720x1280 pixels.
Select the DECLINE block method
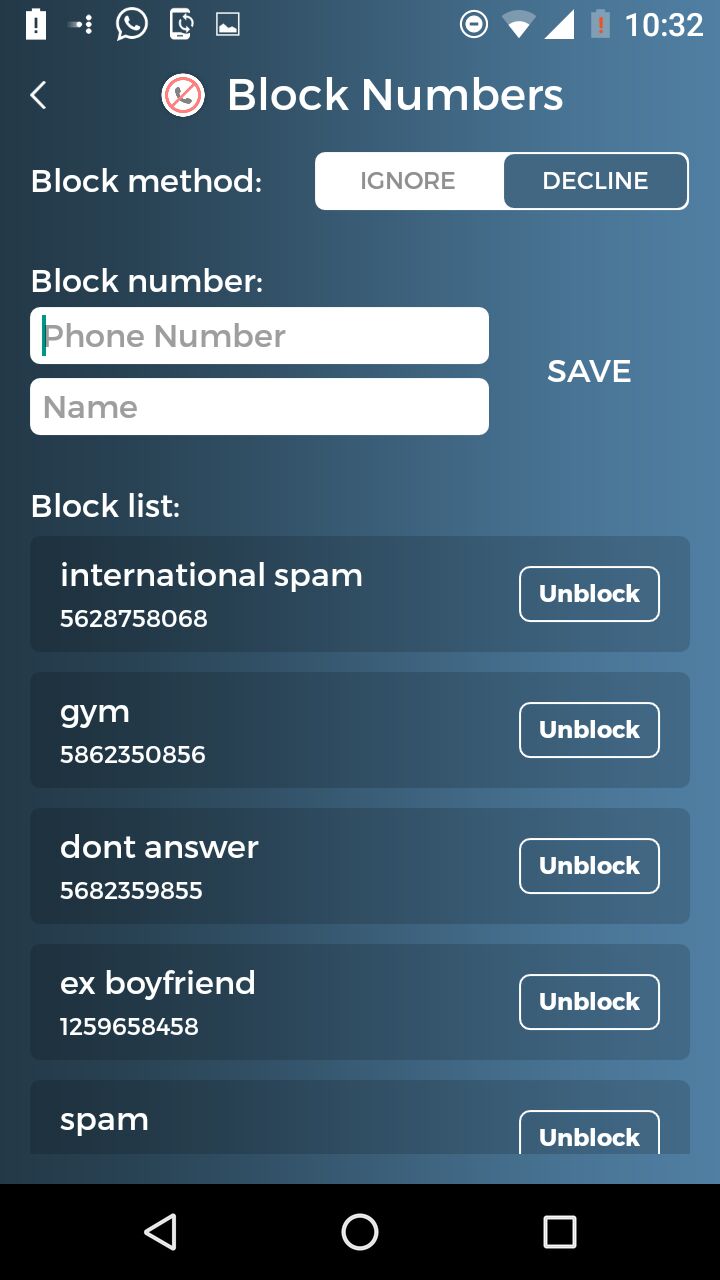pos(595,181)
